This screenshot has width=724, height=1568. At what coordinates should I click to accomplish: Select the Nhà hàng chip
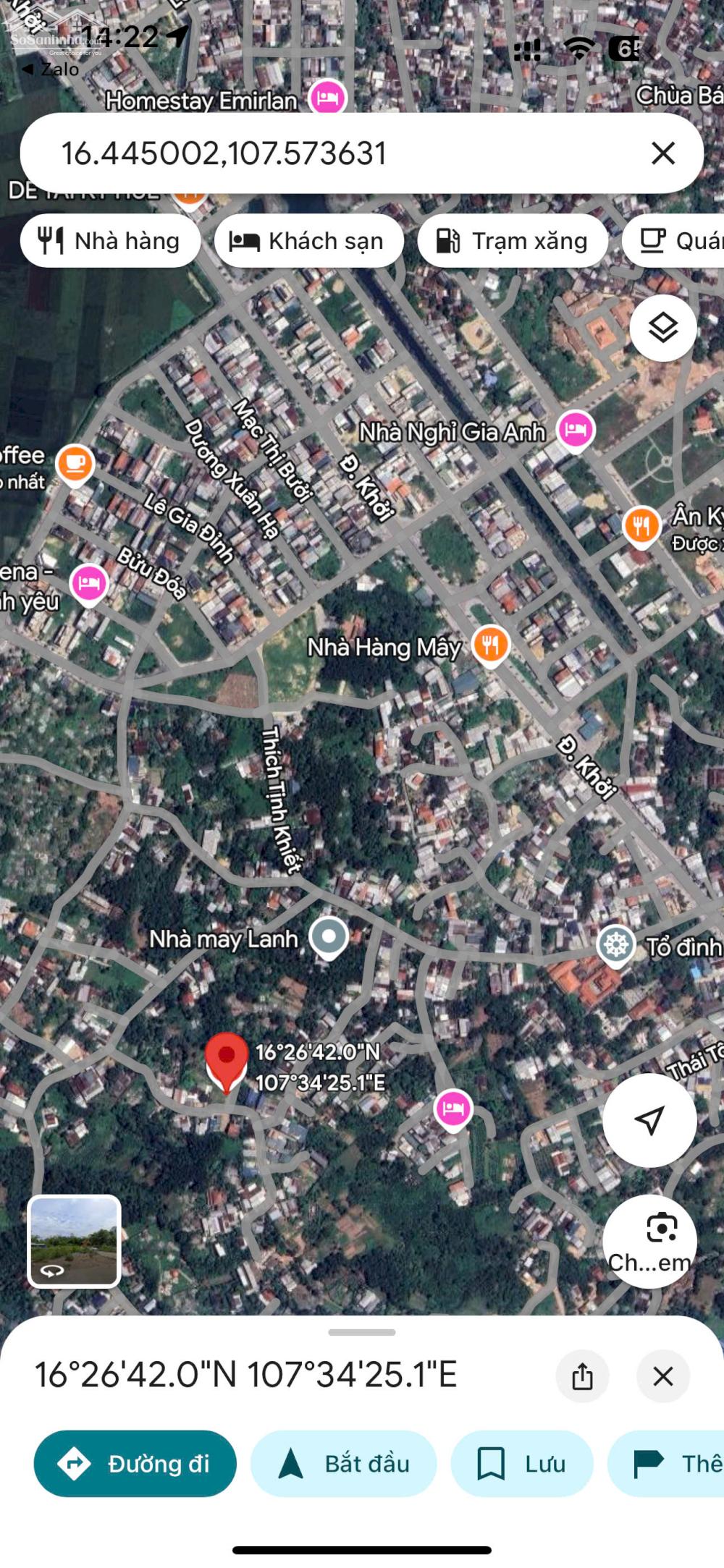[110, 241]
